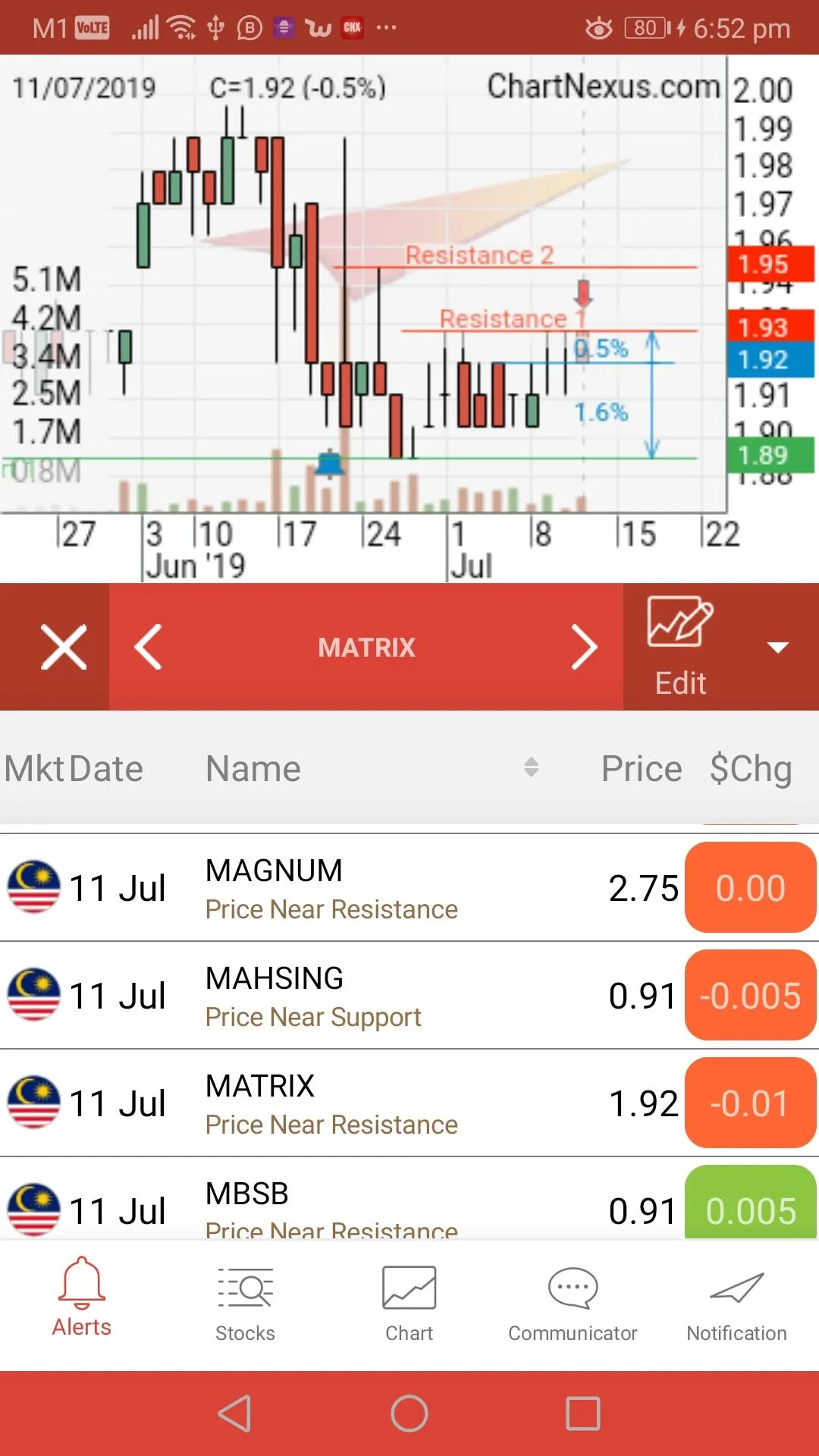Image resolution: width=819 pixels, height=1456 pixels.
Task: Toggle the Name column sort order
Action: (531, 767)
